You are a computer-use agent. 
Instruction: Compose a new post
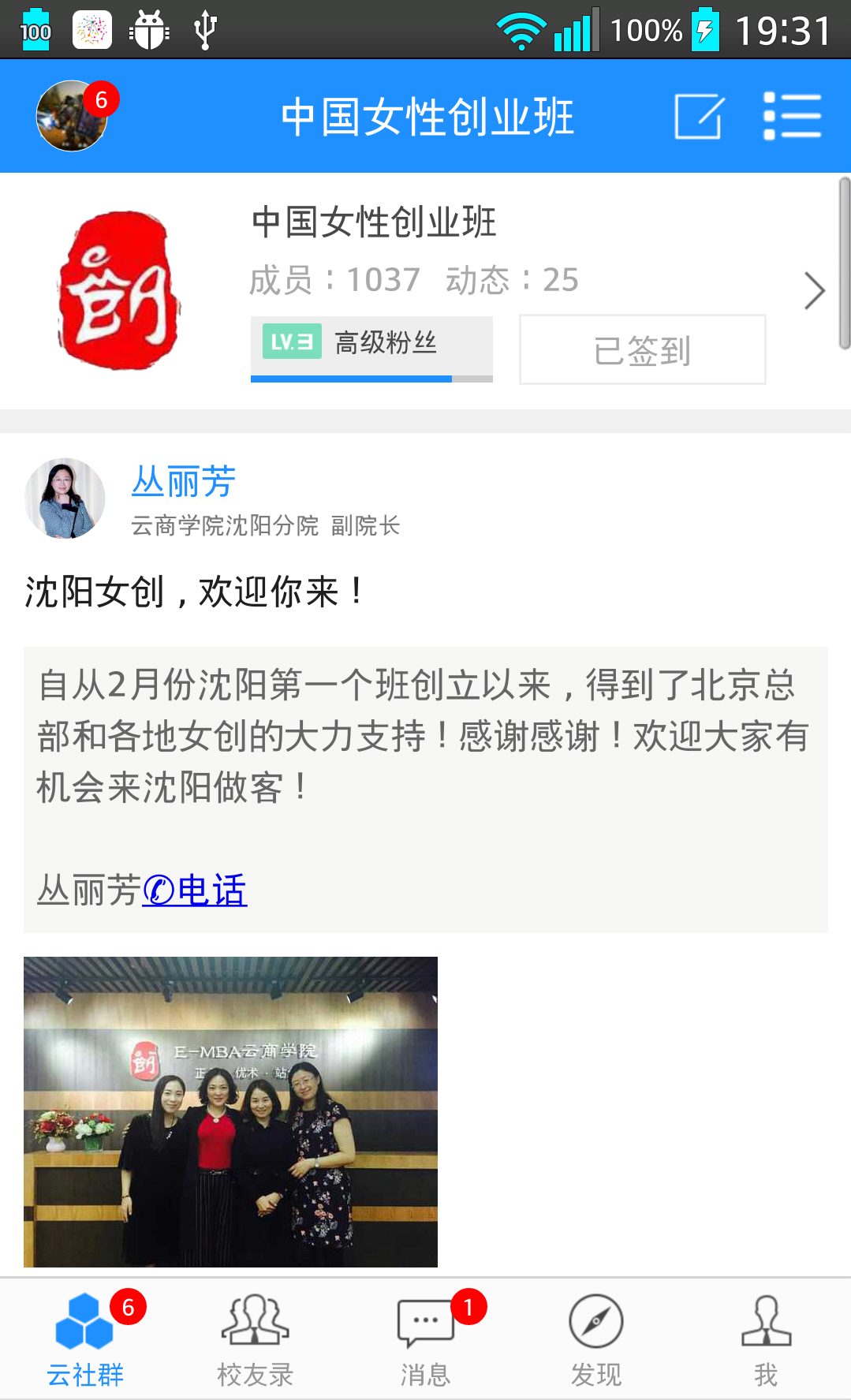699,117
